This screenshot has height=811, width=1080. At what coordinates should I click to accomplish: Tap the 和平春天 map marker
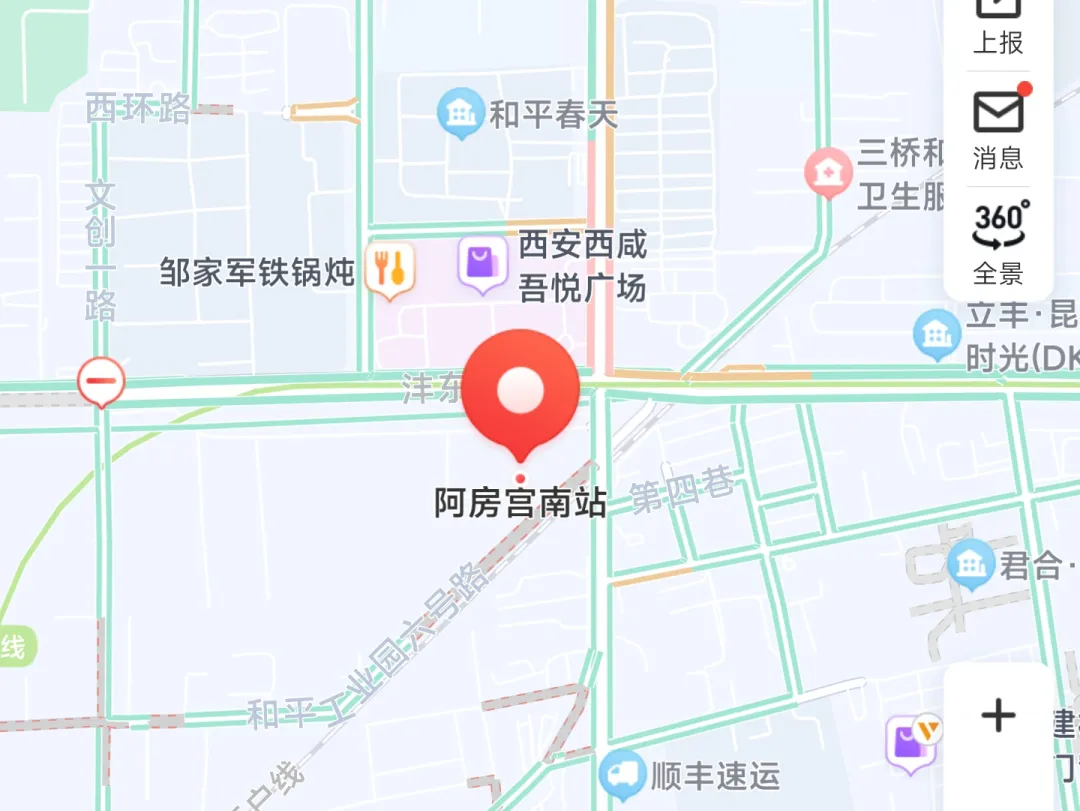tap(461, 113)
